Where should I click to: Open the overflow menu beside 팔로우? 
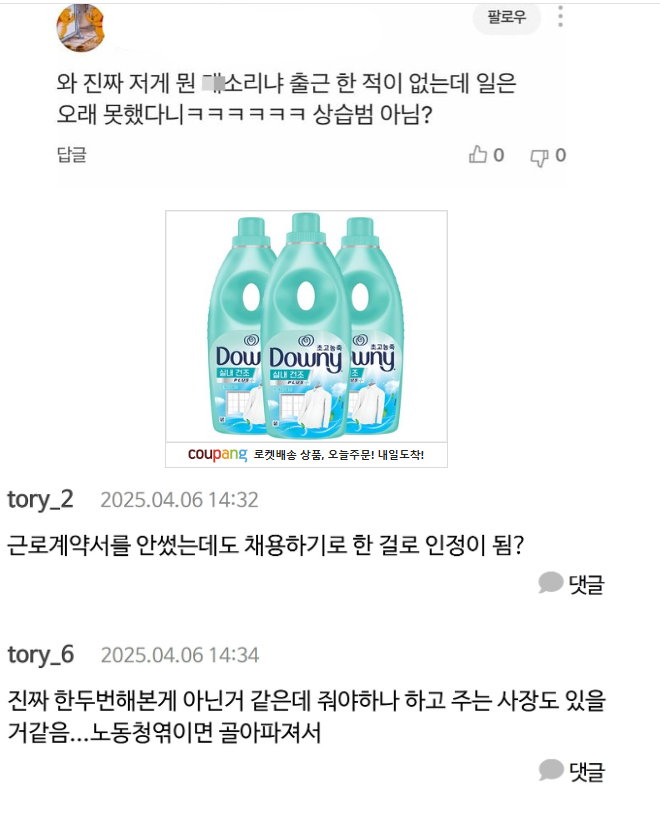tap(560, 18)
